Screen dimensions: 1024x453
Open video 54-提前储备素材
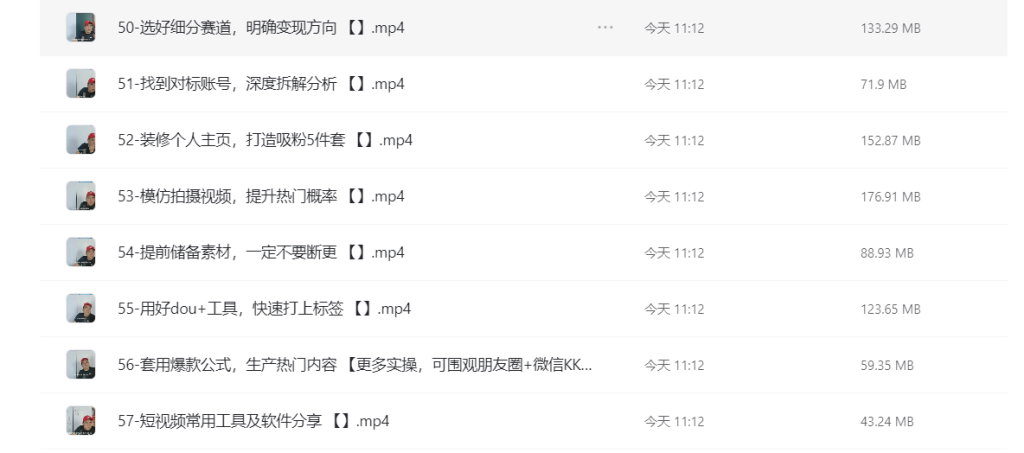pos(261,252)
